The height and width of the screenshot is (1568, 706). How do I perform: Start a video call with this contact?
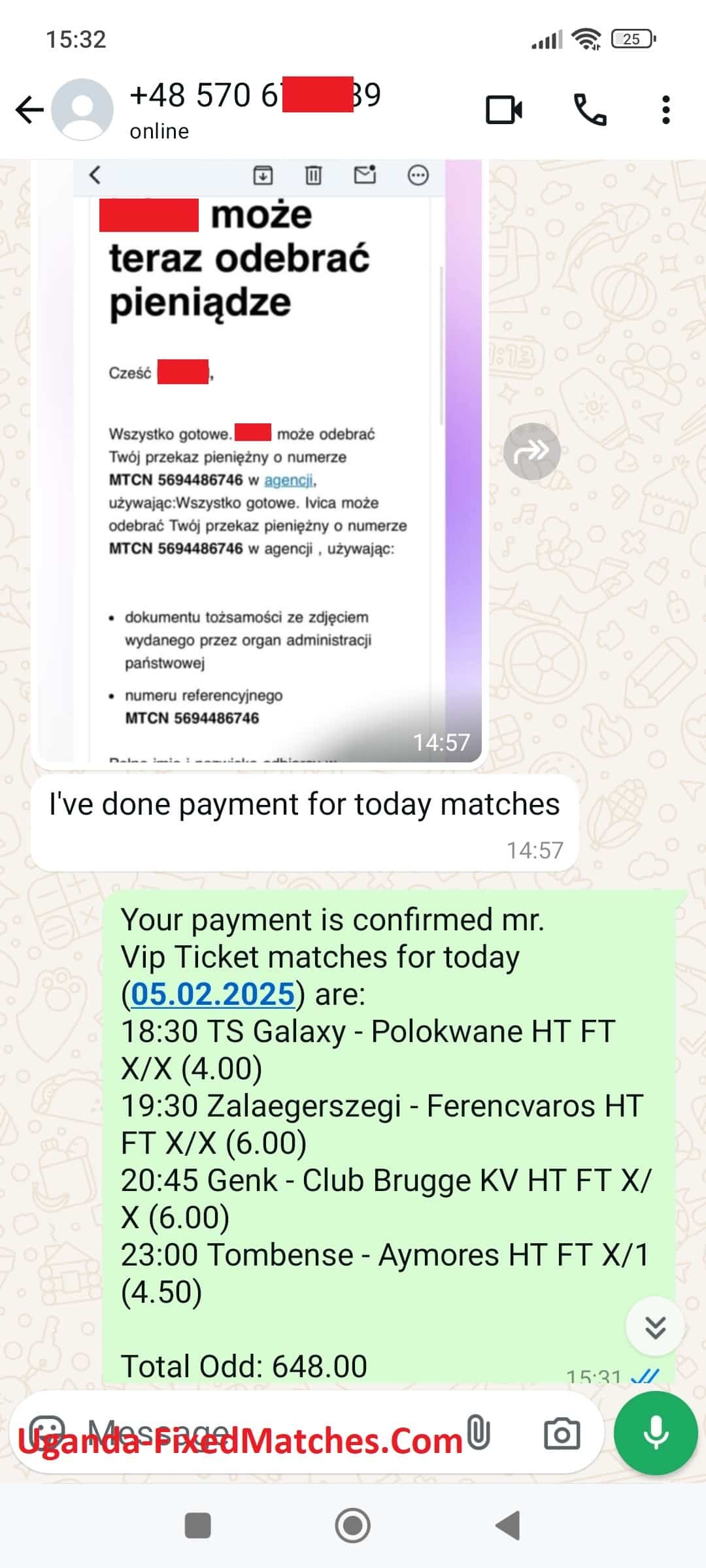coord(504,110)
